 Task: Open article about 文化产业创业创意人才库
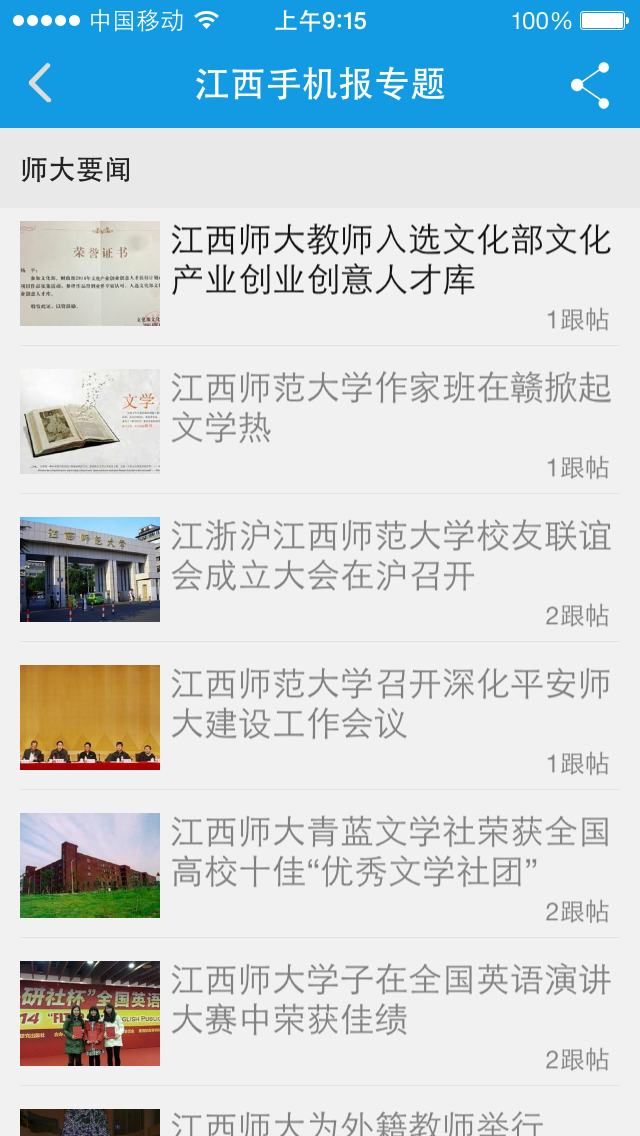320,276
